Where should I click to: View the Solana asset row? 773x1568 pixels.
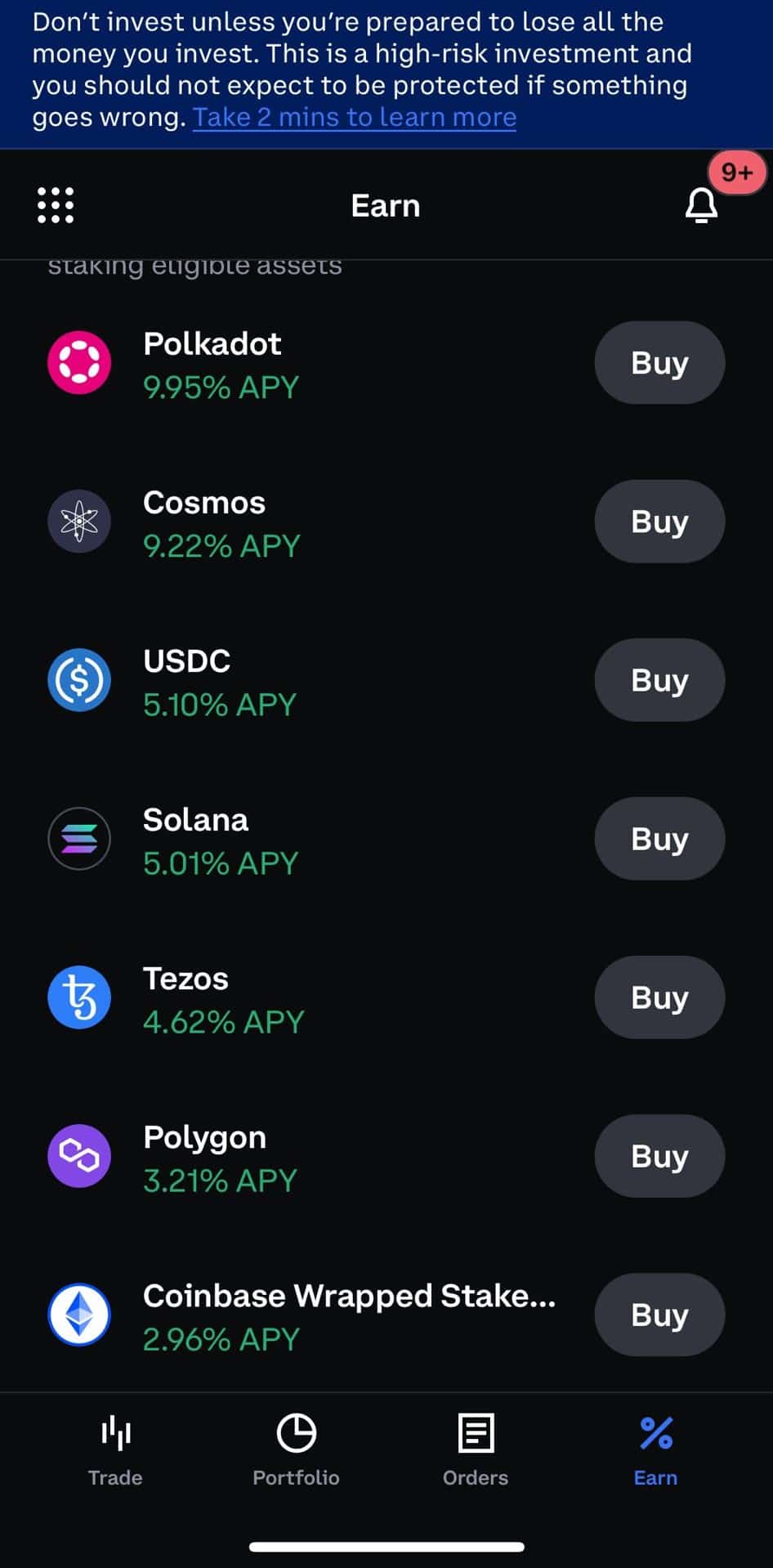(x=311, y=839)
